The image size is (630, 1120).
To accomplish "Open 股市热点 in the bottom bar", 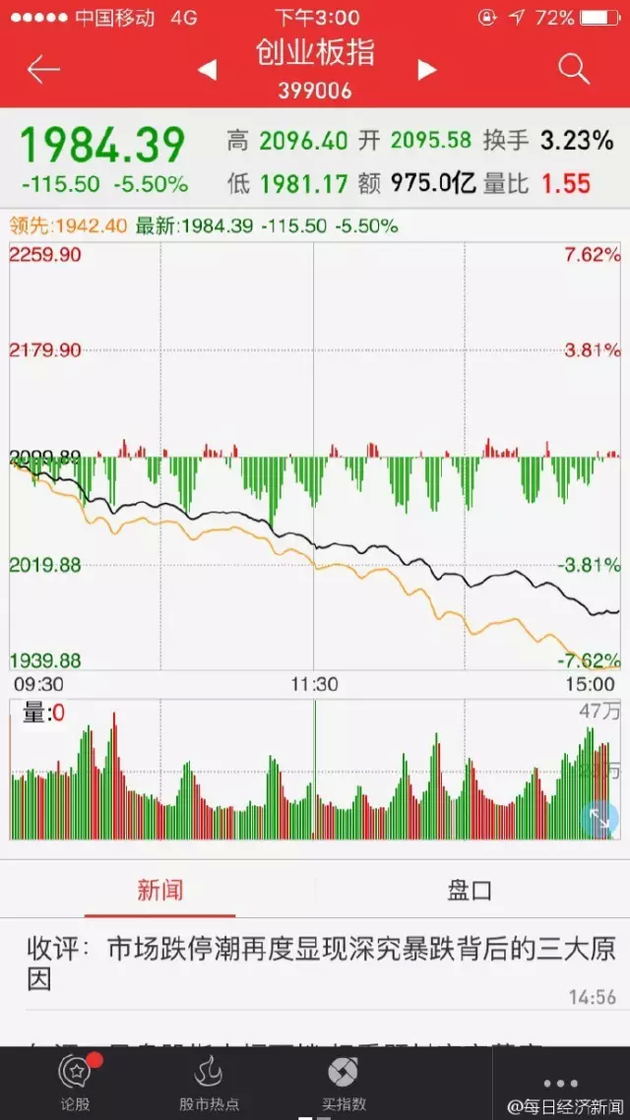I will 209,1083.
